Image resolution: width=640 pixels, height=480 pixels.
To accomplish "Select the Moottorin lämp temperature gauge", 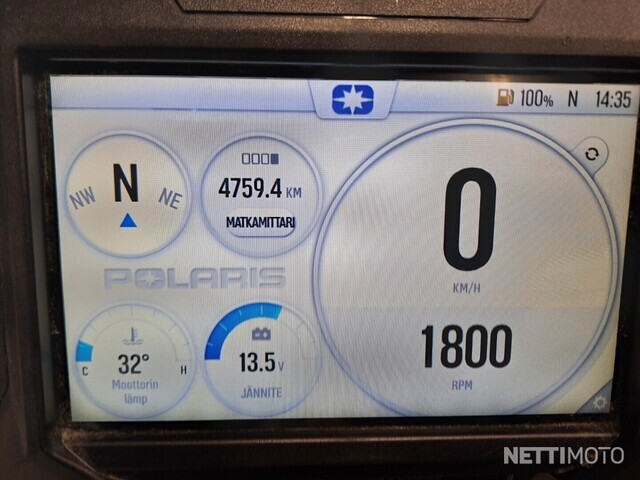I will tap(136, 362).
